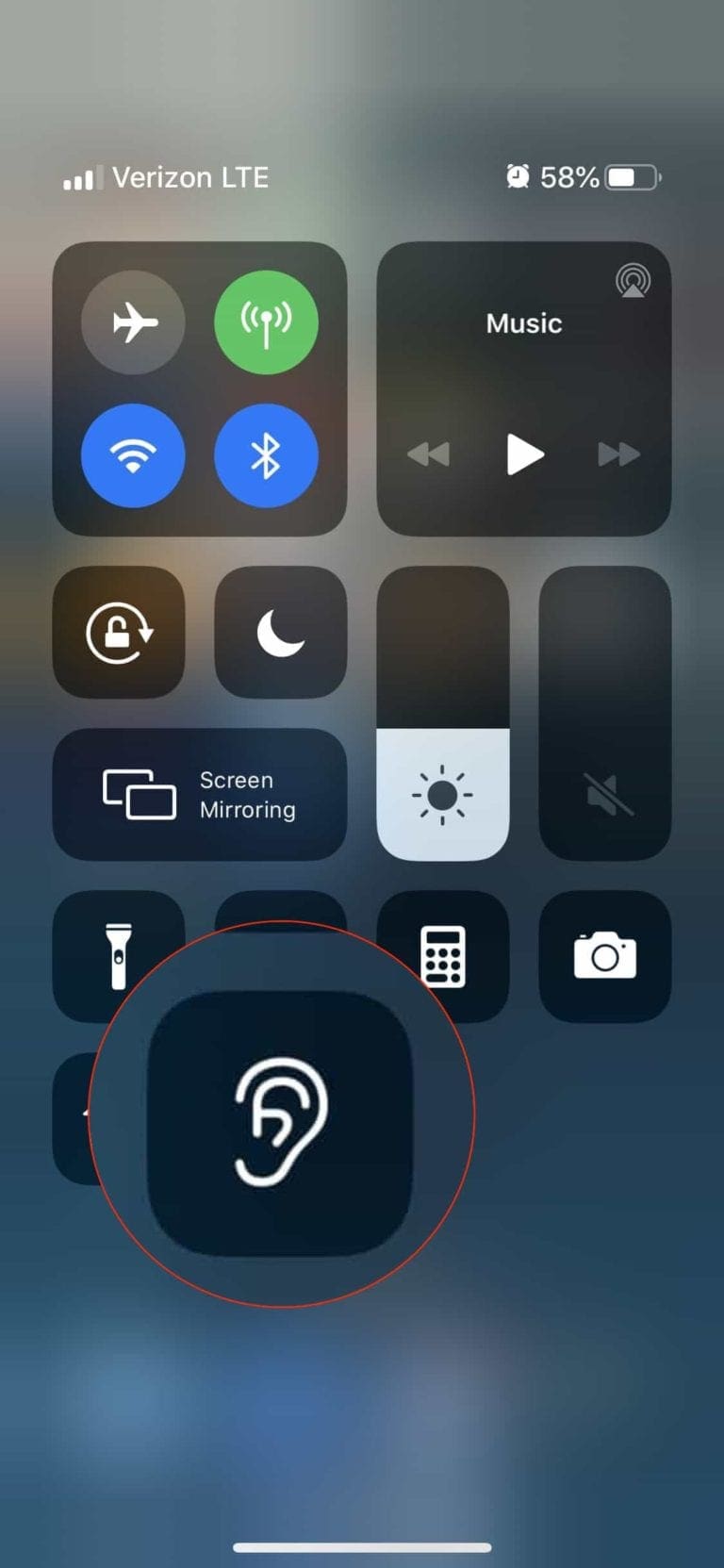Image resolution: width=724 pixels, height=1568 pixels.
Task: Open Screen Mirroring
Action: [x=200, y=794]
